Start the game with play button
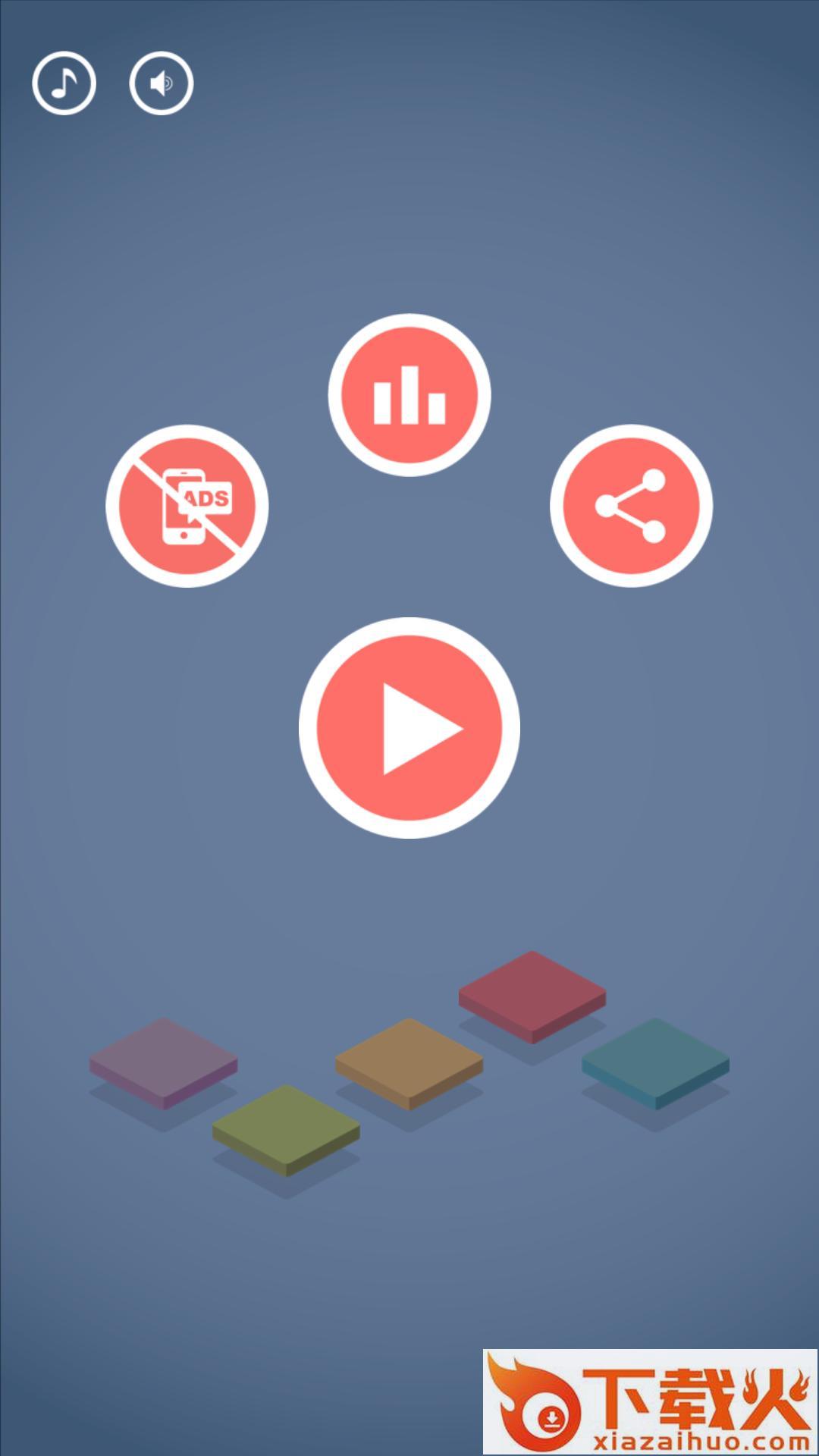Viewport: 819px width, 1456px height. [x=409, y=728]
